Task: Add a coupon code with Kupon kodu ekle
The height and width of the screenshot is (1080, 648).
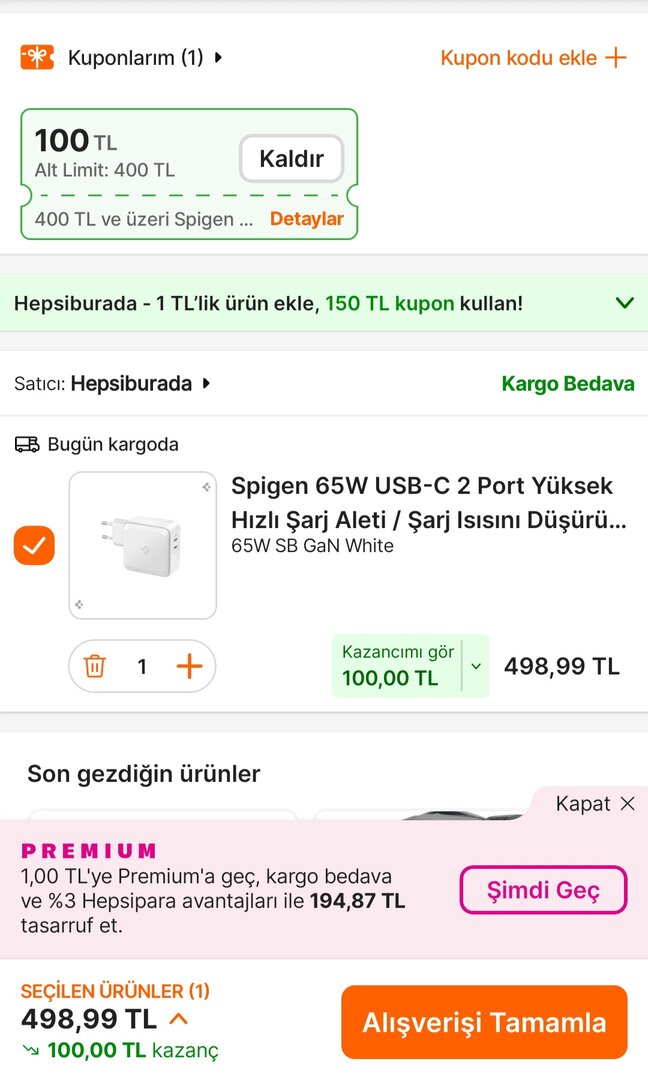Action: coord(533,58)
